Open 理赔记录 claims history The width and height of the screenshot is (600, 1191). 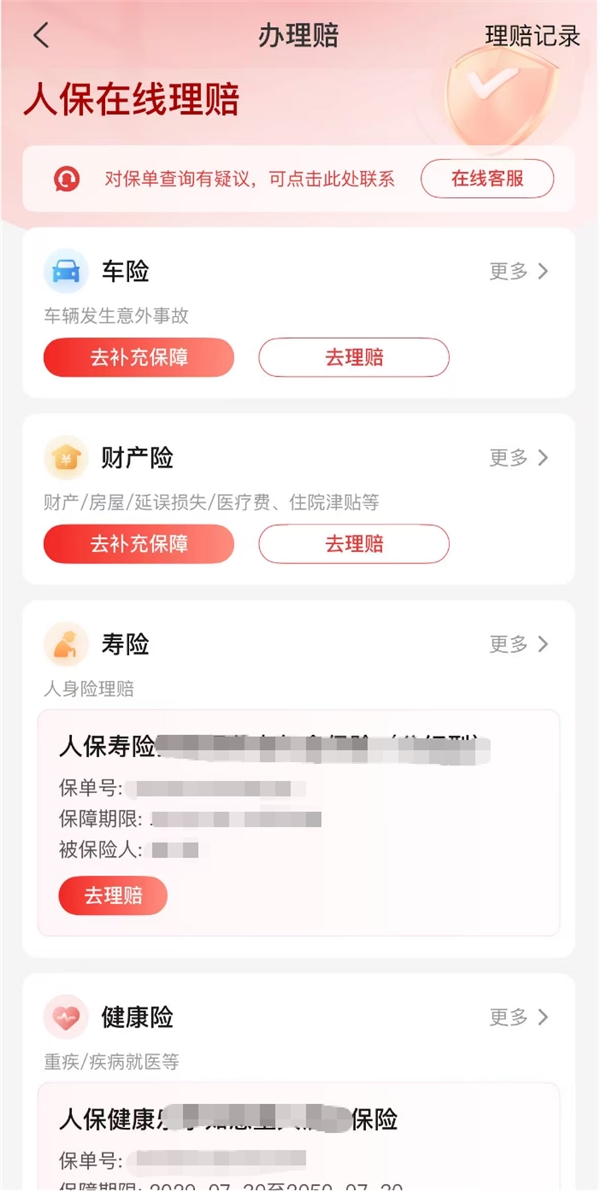532,36
